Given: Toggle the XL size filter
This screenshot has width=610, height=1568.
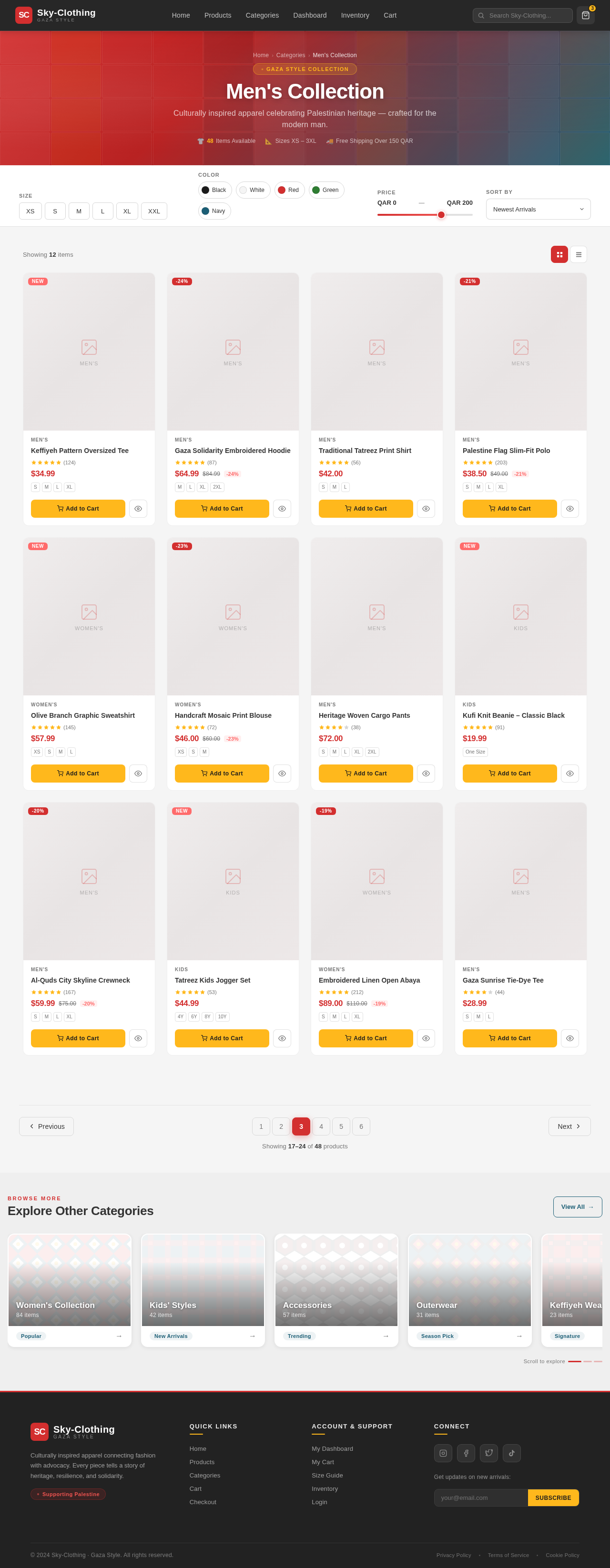Looking at the screenshot, I should tap(127, 211).
